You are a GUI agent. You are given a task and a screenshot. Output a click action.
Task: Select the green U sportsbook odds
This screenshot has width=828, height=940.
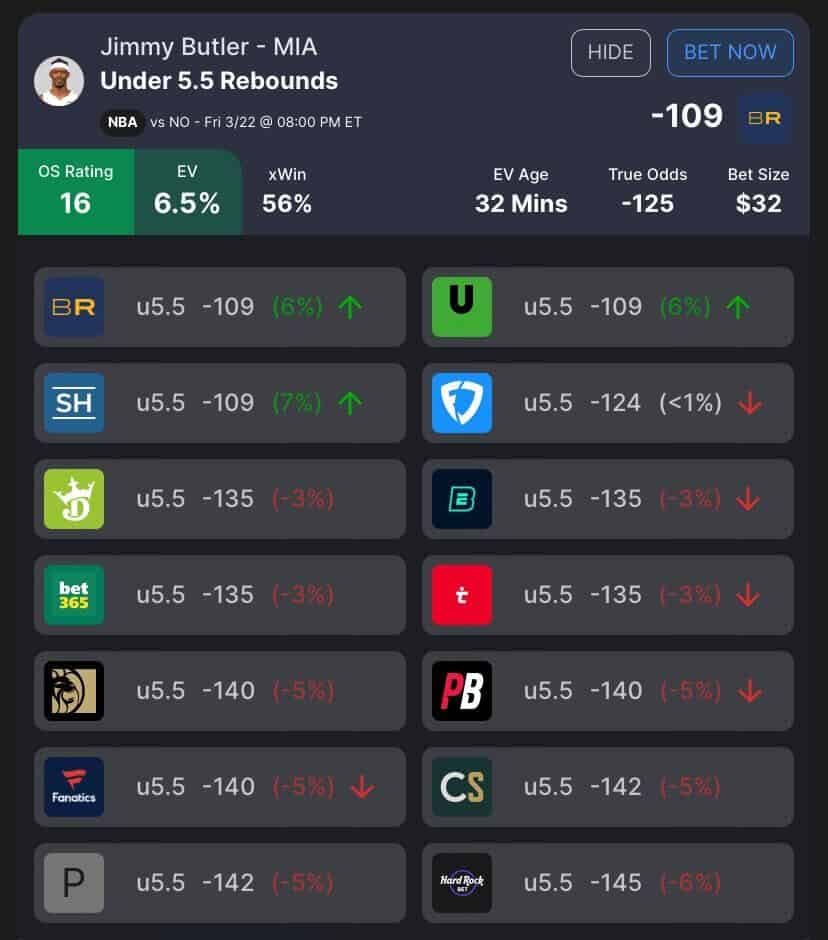[607, 307]
